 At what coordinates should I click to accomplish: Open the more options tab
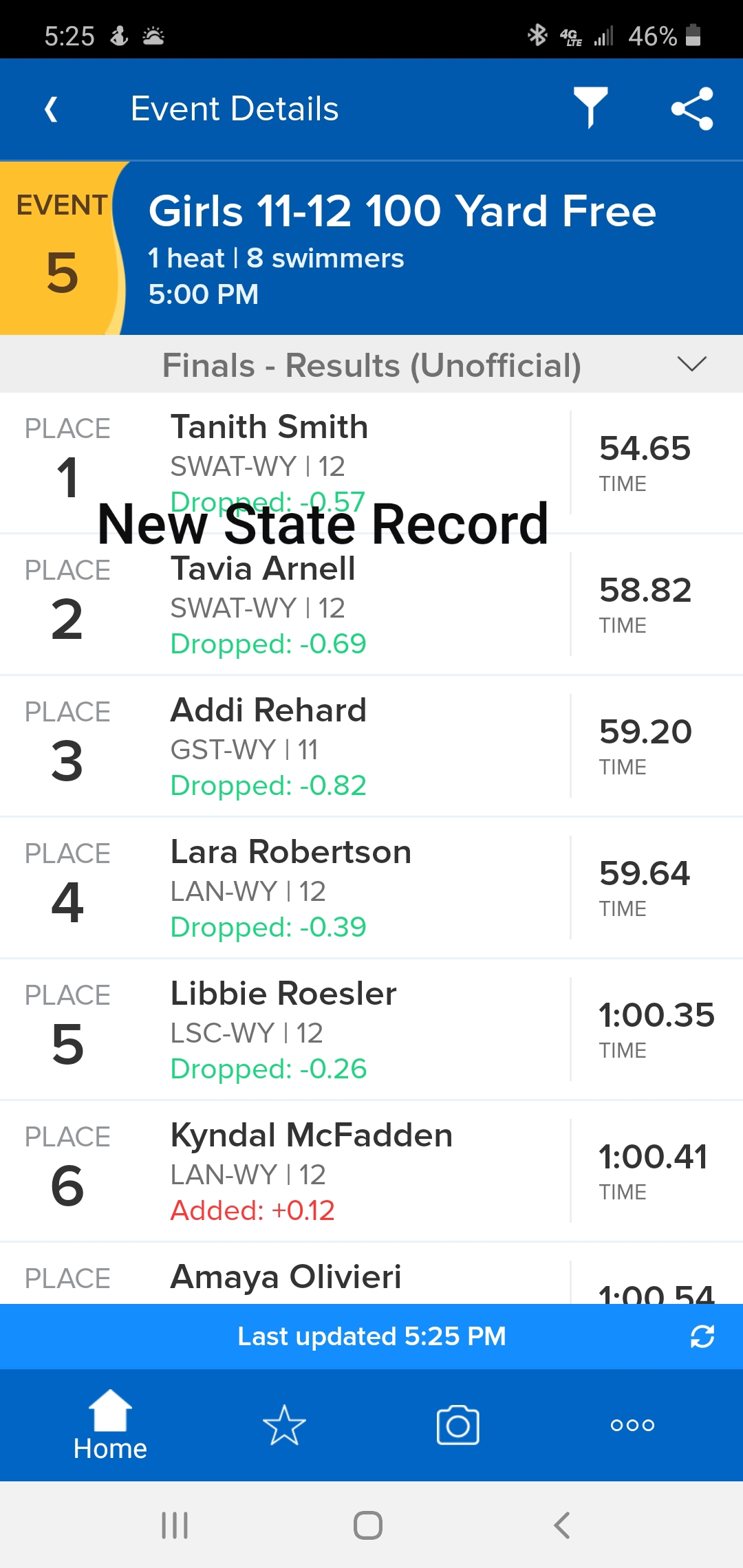point(632,1425)
